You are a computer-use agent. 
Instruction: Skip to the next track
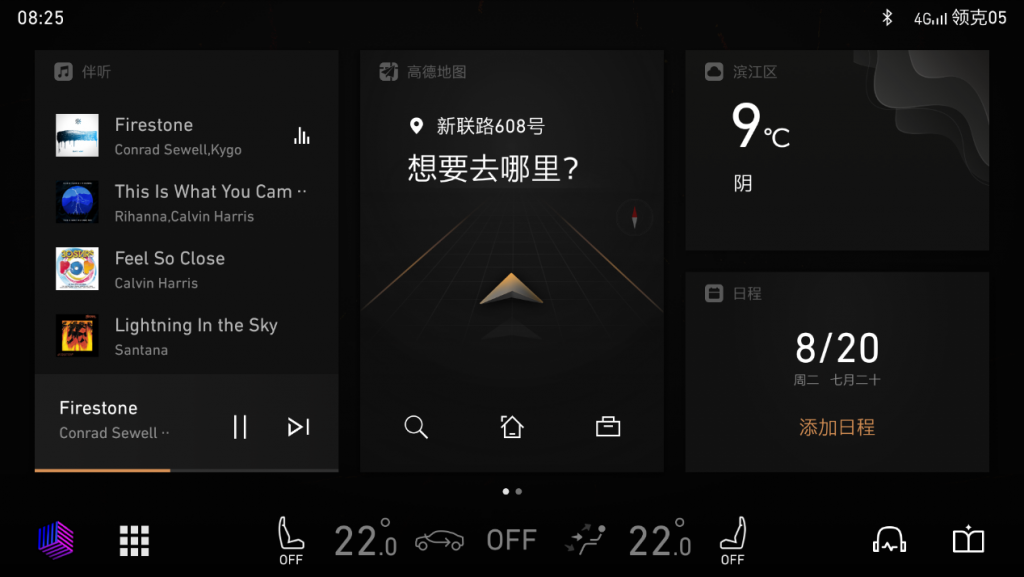tap(298, 427)
